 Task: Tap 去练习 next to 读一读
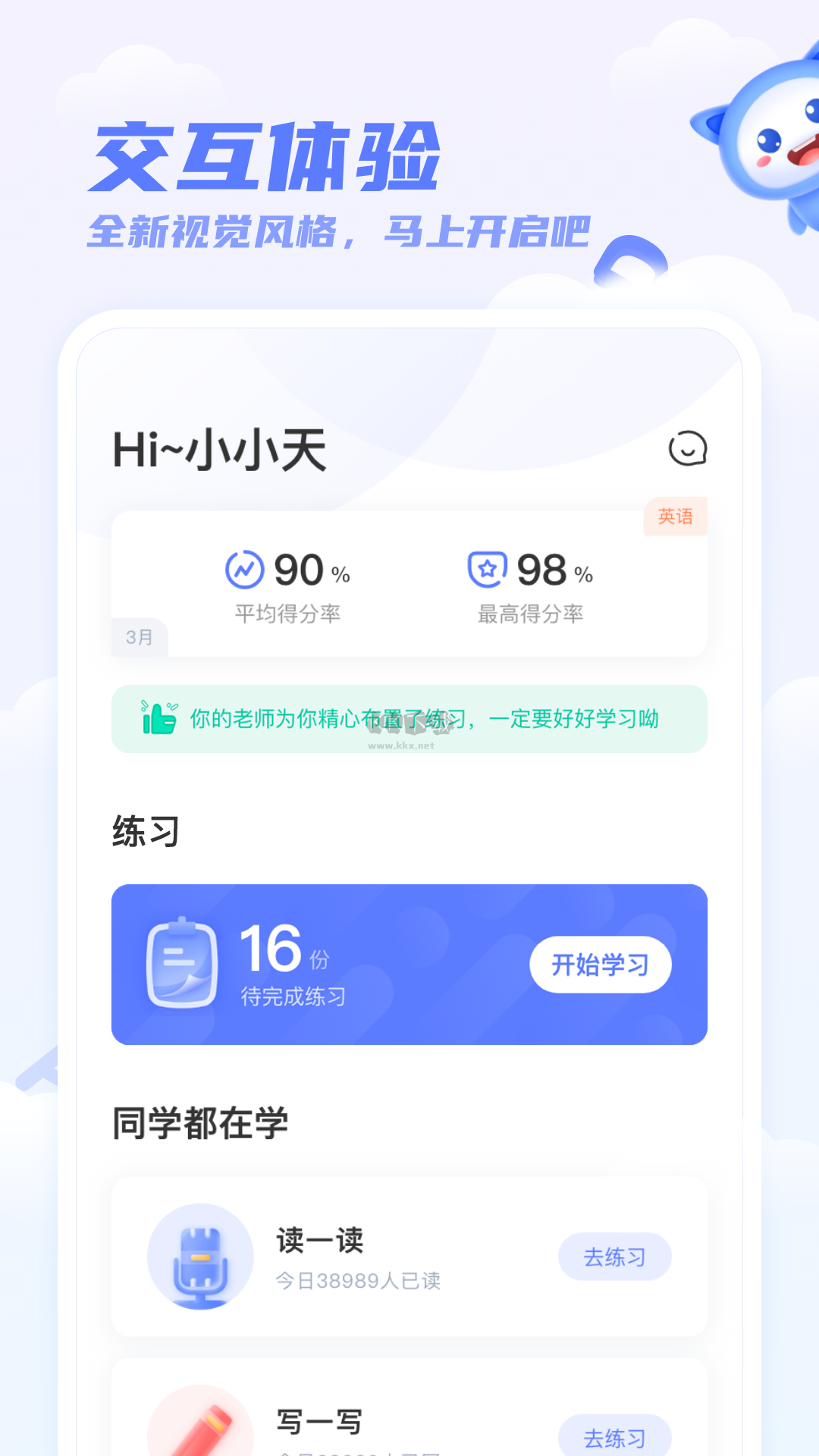tap(616, 1257)
